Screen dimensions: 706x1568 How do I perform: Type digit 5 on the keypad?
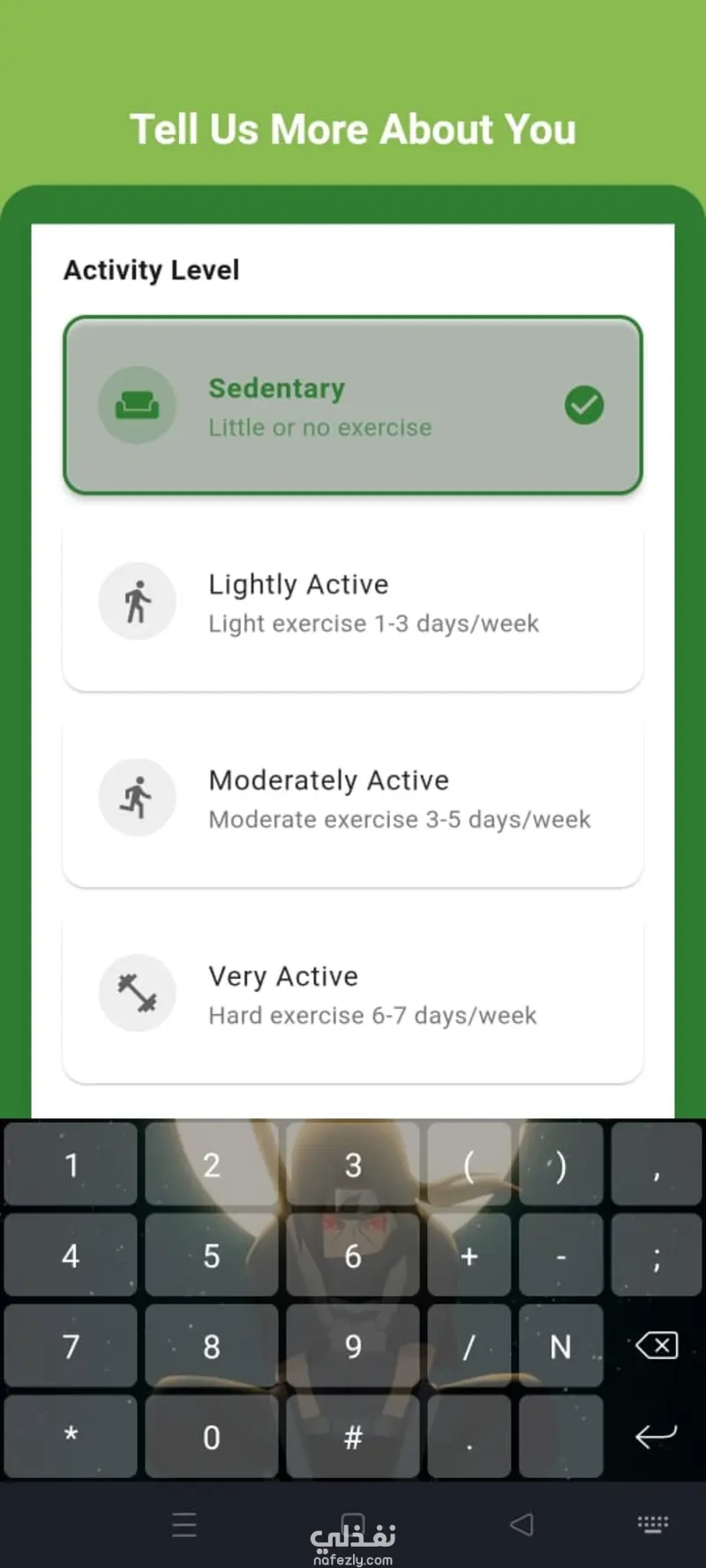(211, 1256)
